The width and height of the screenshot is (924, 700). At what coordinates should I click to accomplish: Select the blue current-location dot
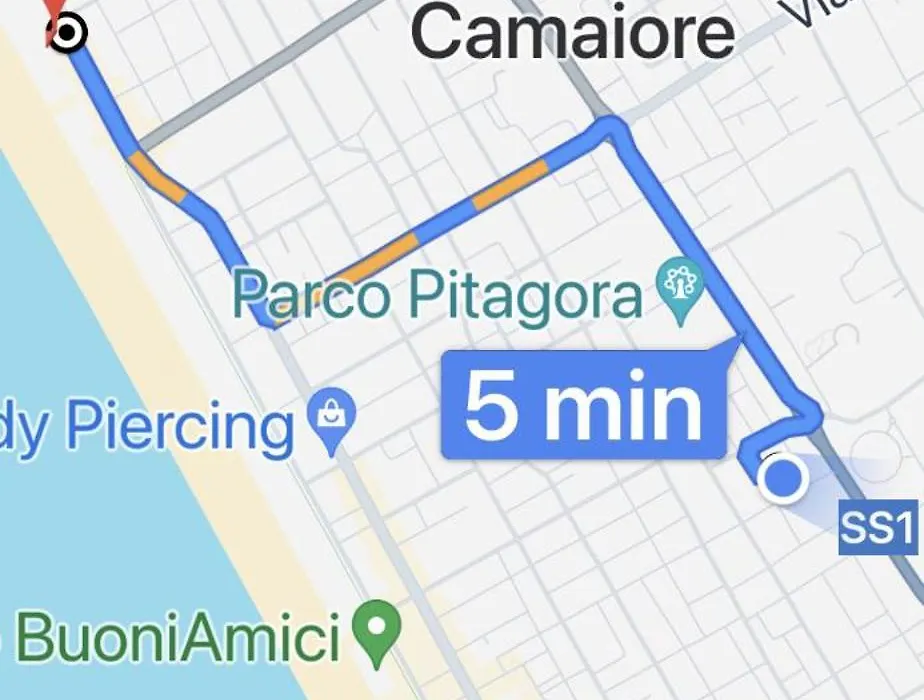tap(783, 477)
